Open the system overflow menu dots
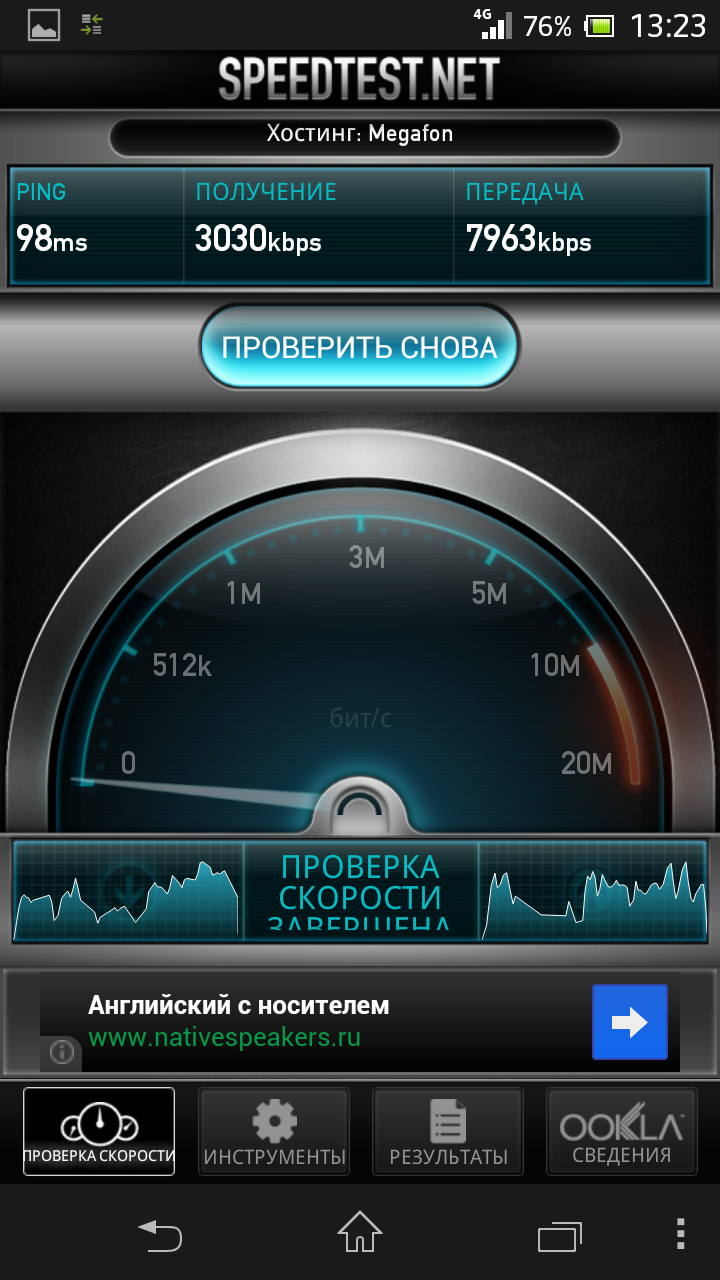 [x=680, y=1235]
